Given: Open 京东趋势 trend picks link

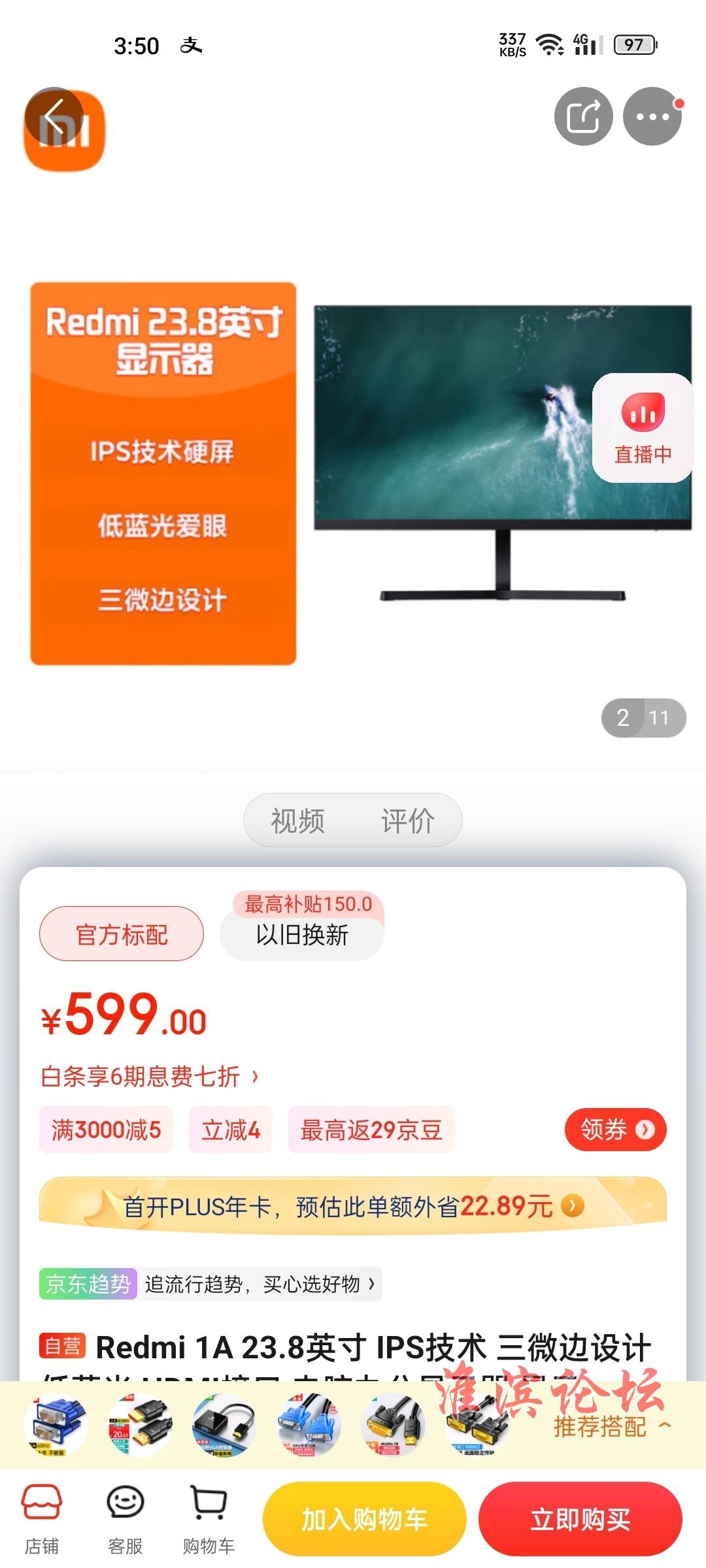Looking at the screenshot, I should pyautogui.click(x=210, y=1284).
